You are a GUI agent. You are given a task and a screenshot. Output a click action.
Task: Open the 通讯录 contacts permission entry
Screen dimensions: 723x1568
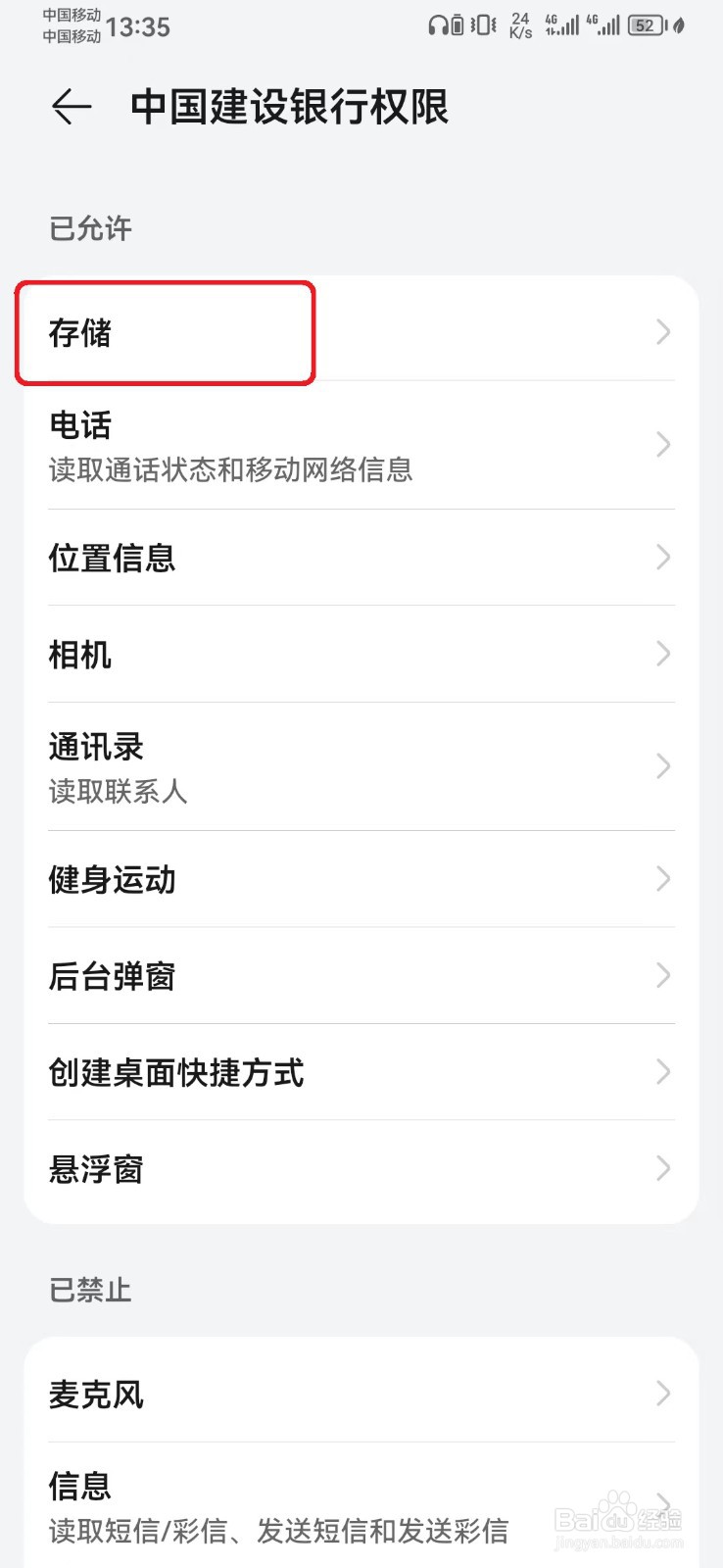(x=361, y=766)
